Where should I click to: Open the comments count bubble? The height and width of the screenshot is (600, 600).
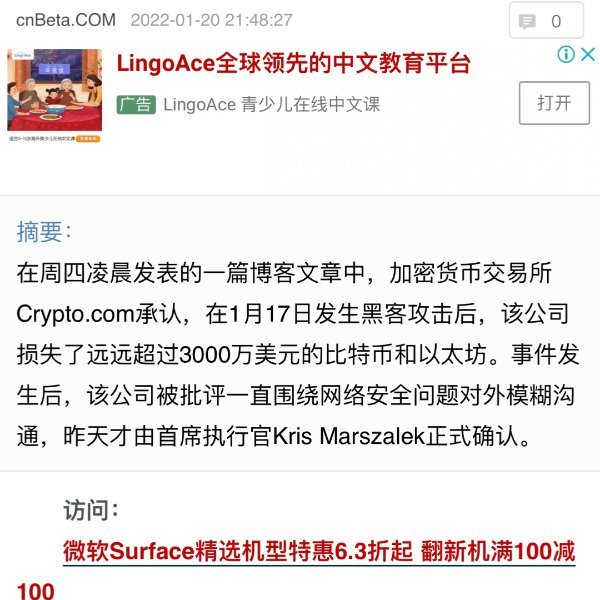coord(541,21)
